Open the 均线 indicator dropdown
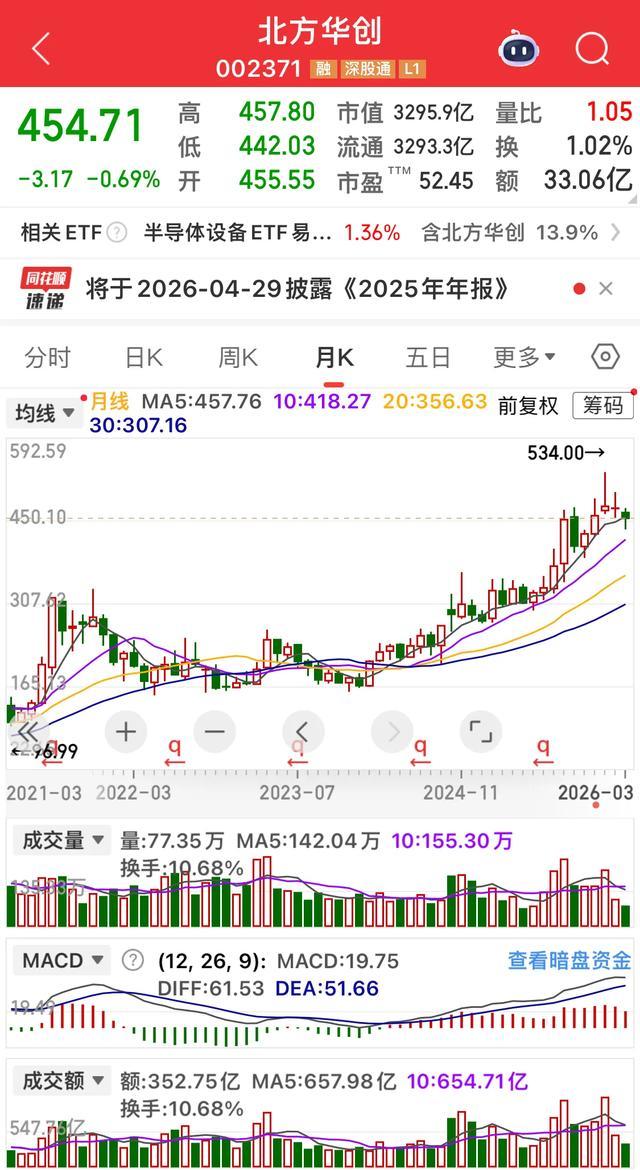The image size is (640, 1170). (45, 412)
